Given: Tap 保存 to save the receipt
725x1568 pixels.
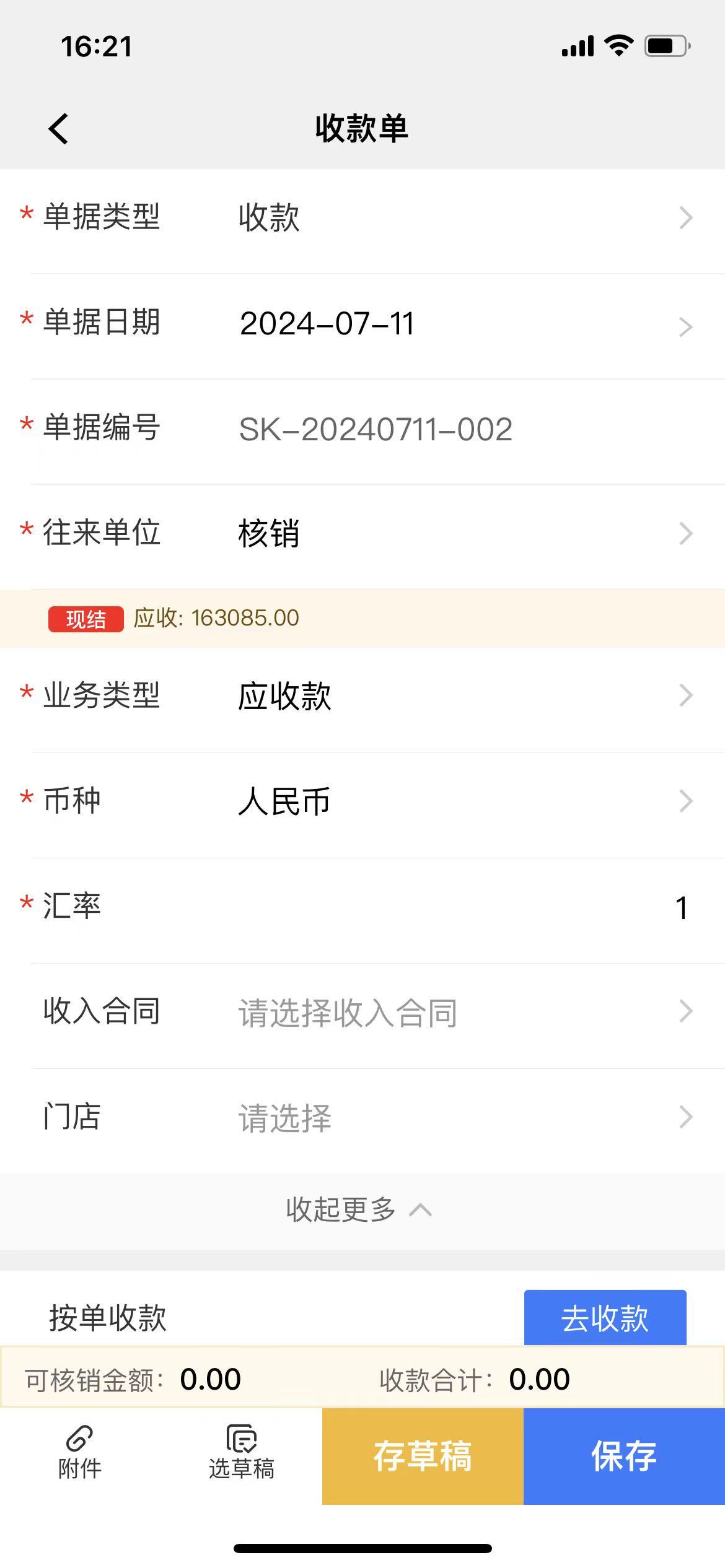Looking at the screenshot, I should click(x=624, y=1456).
